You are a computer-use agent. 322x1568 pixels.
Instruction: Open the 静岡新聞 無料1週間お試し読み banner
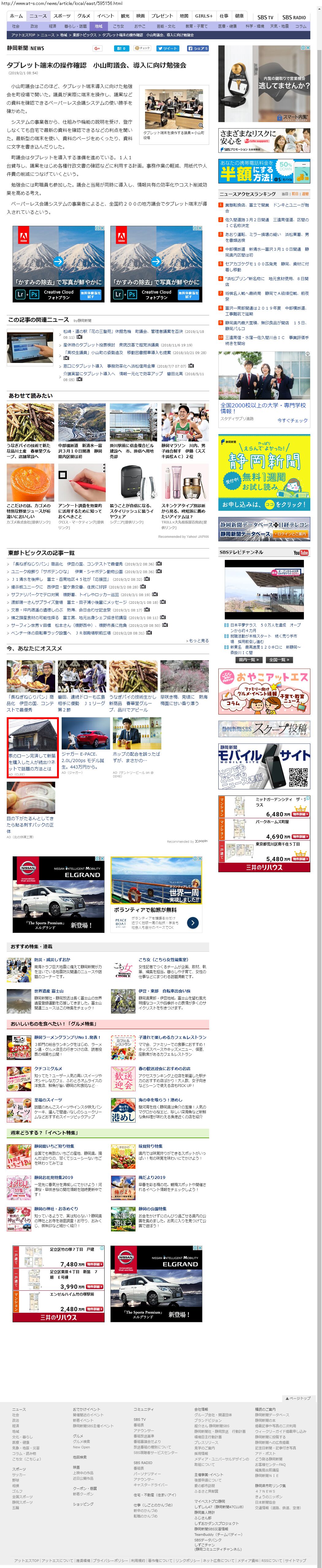tap(263, 472)
